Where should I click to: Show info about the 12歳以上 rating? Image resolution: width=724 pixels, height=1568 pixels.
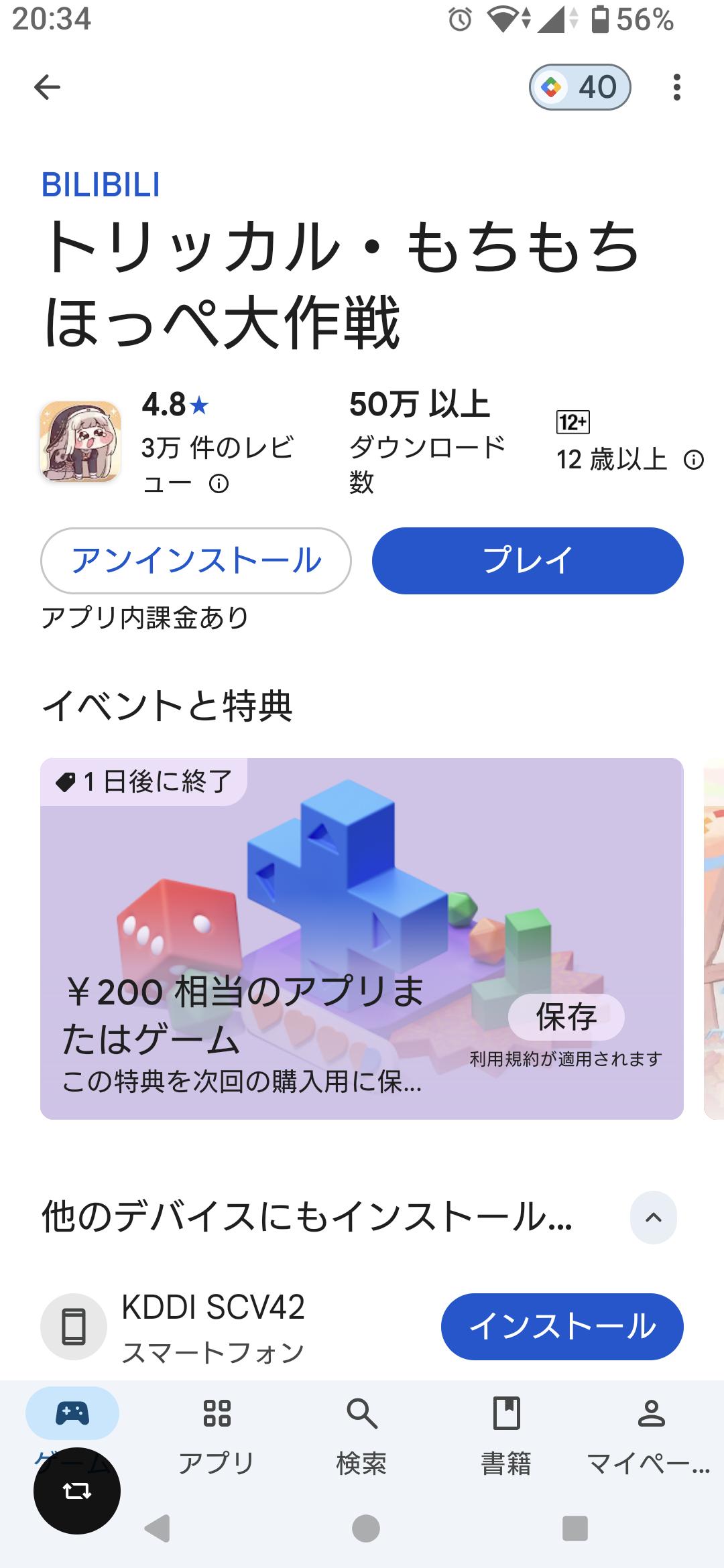click(693, 460)
